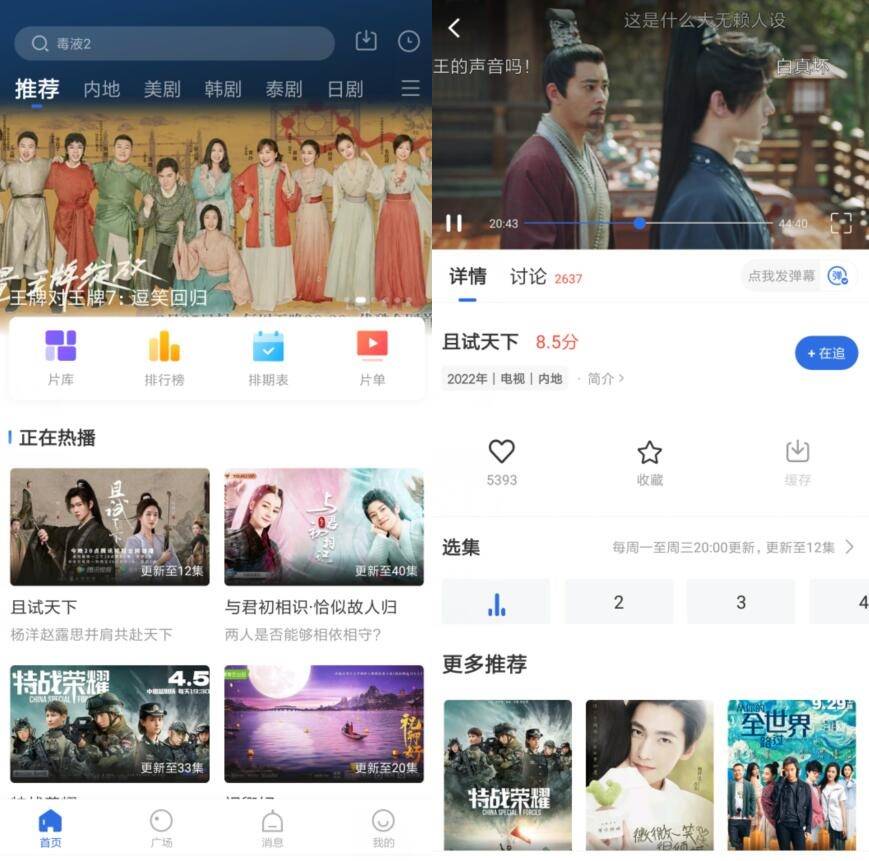Open the downloads icon in top bar
869x861 pixels.
click(366, 41)
